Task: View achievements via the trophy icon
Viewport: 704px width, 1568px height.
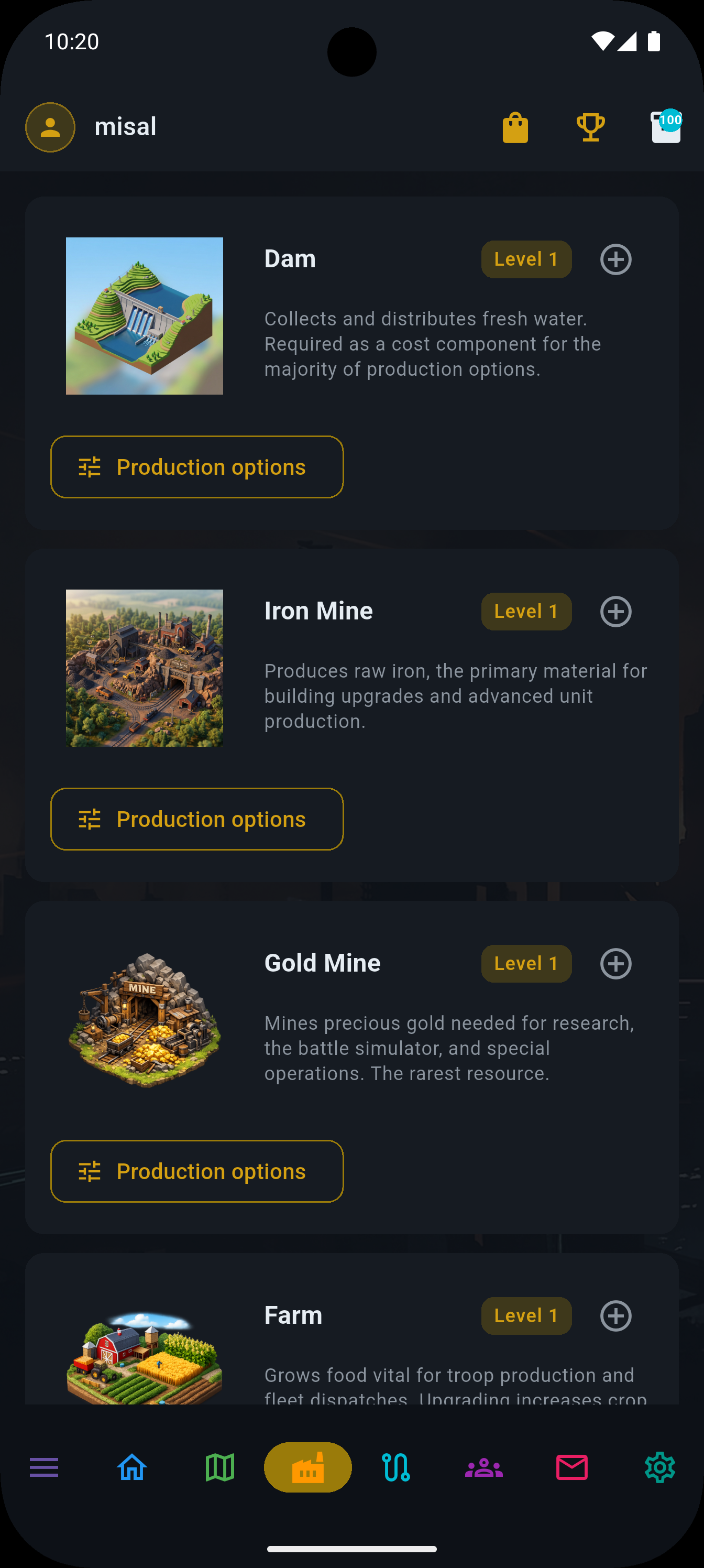Action: pyautogui.click(x=590, y=127)
